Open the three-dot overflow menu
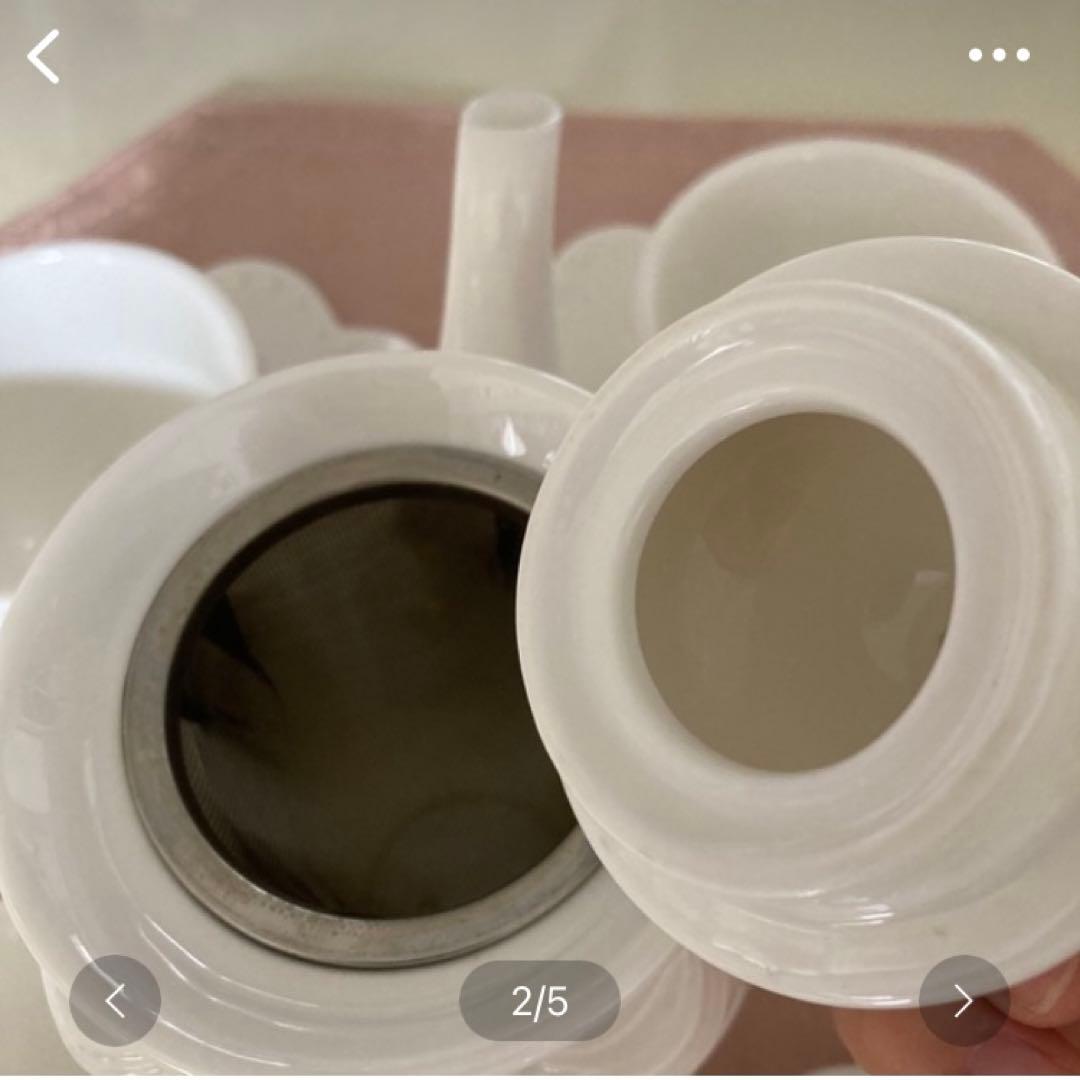 [998, 55]
